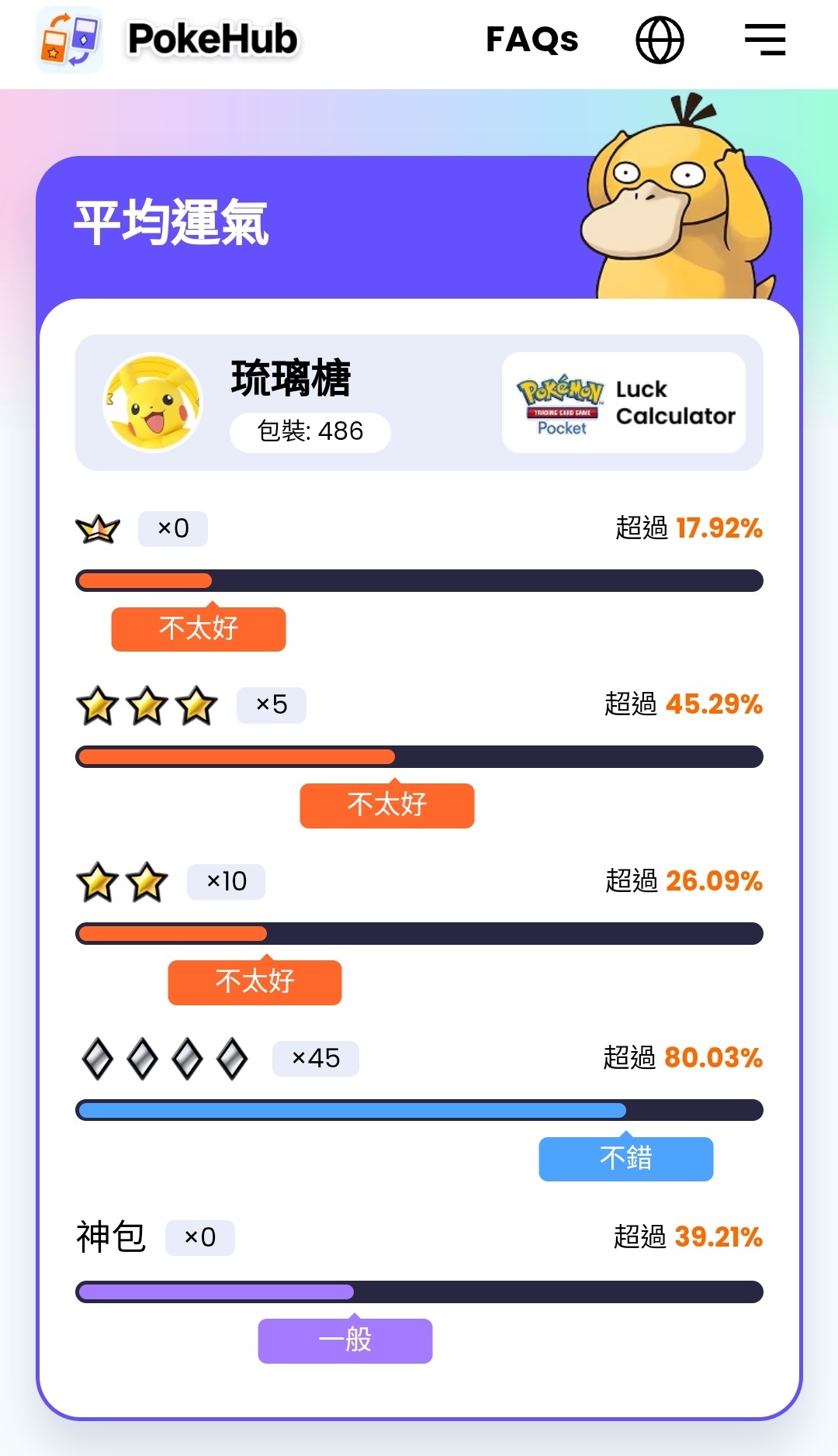This screenshot has width=838, height=1456.
Task: Open the FAQs page
Action: point(532,40)
